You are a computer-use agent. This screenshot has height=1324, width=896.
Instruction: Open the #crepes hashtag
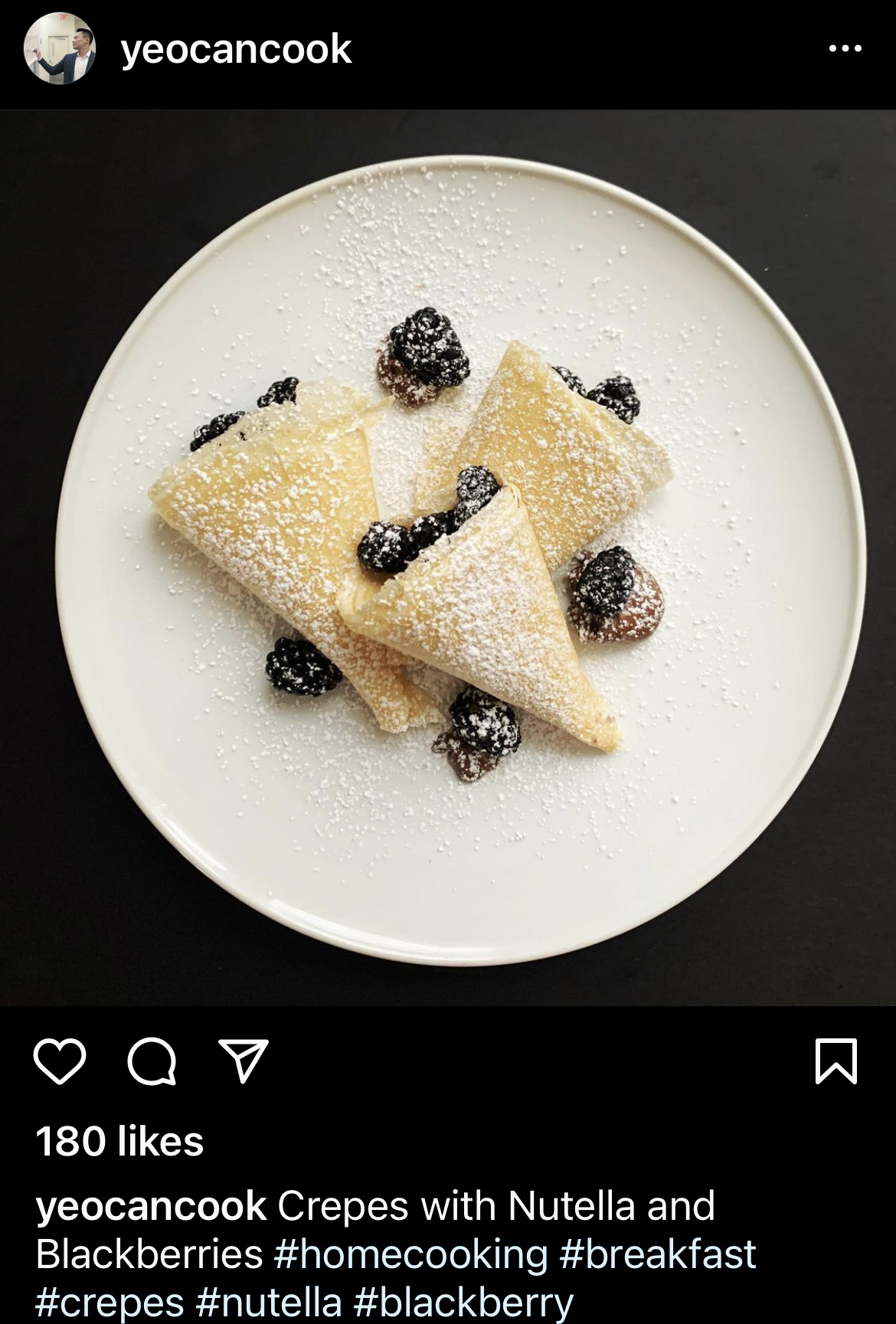pyautogui.click(x=110, y=1302)
